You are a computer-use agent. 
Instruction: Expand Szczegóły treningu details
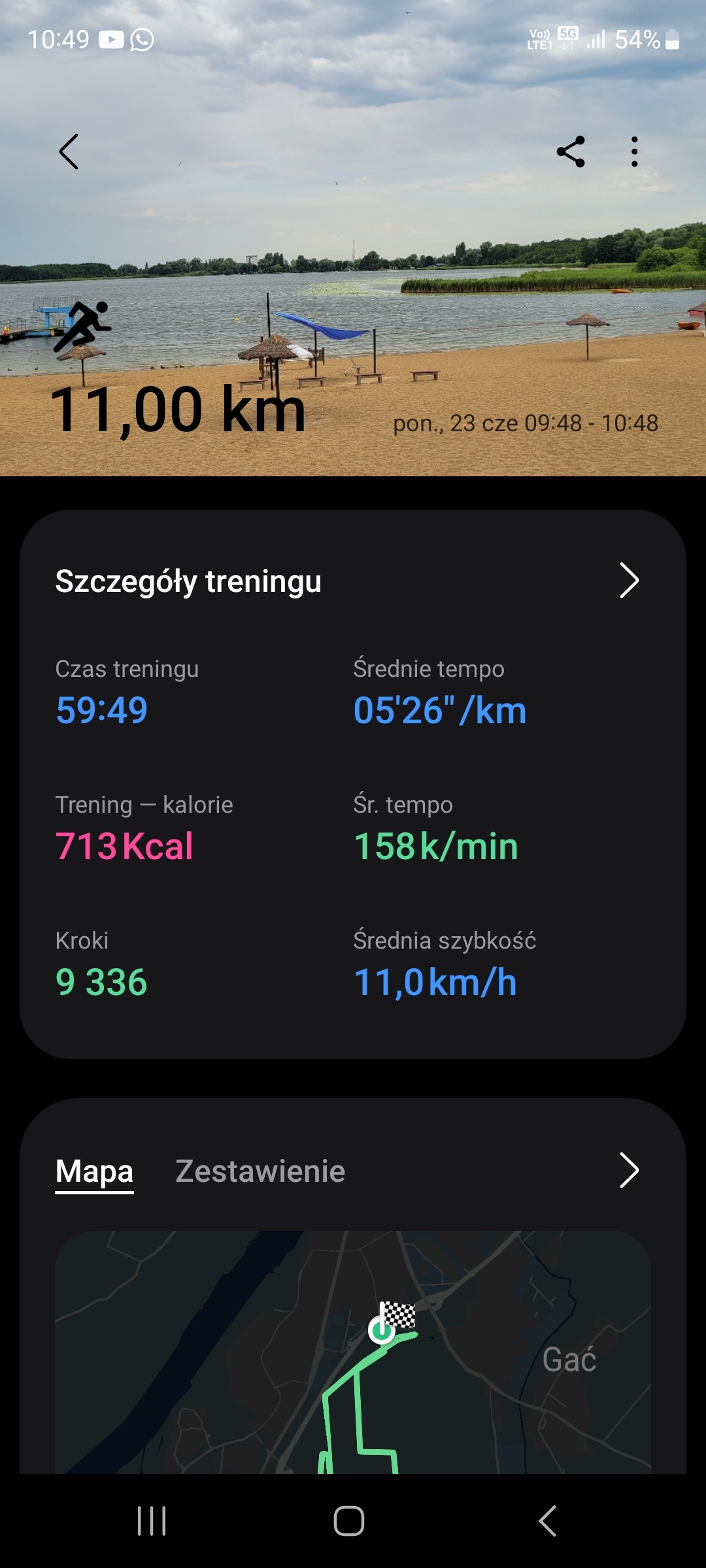[628, 580]
